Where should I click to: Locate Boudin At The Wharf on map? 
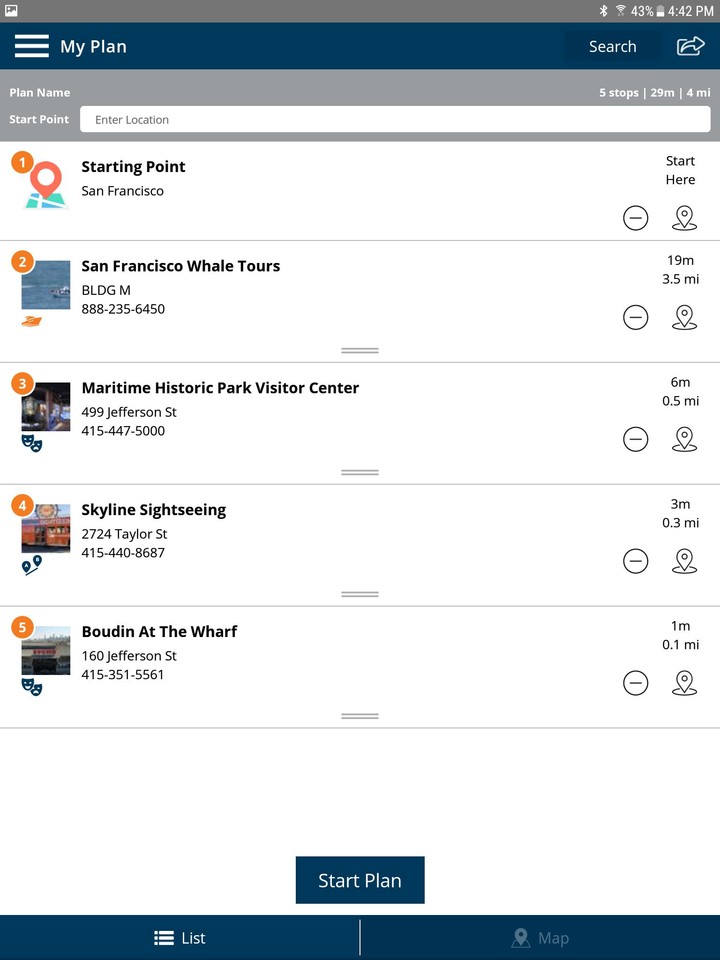[x=684, y=683]
